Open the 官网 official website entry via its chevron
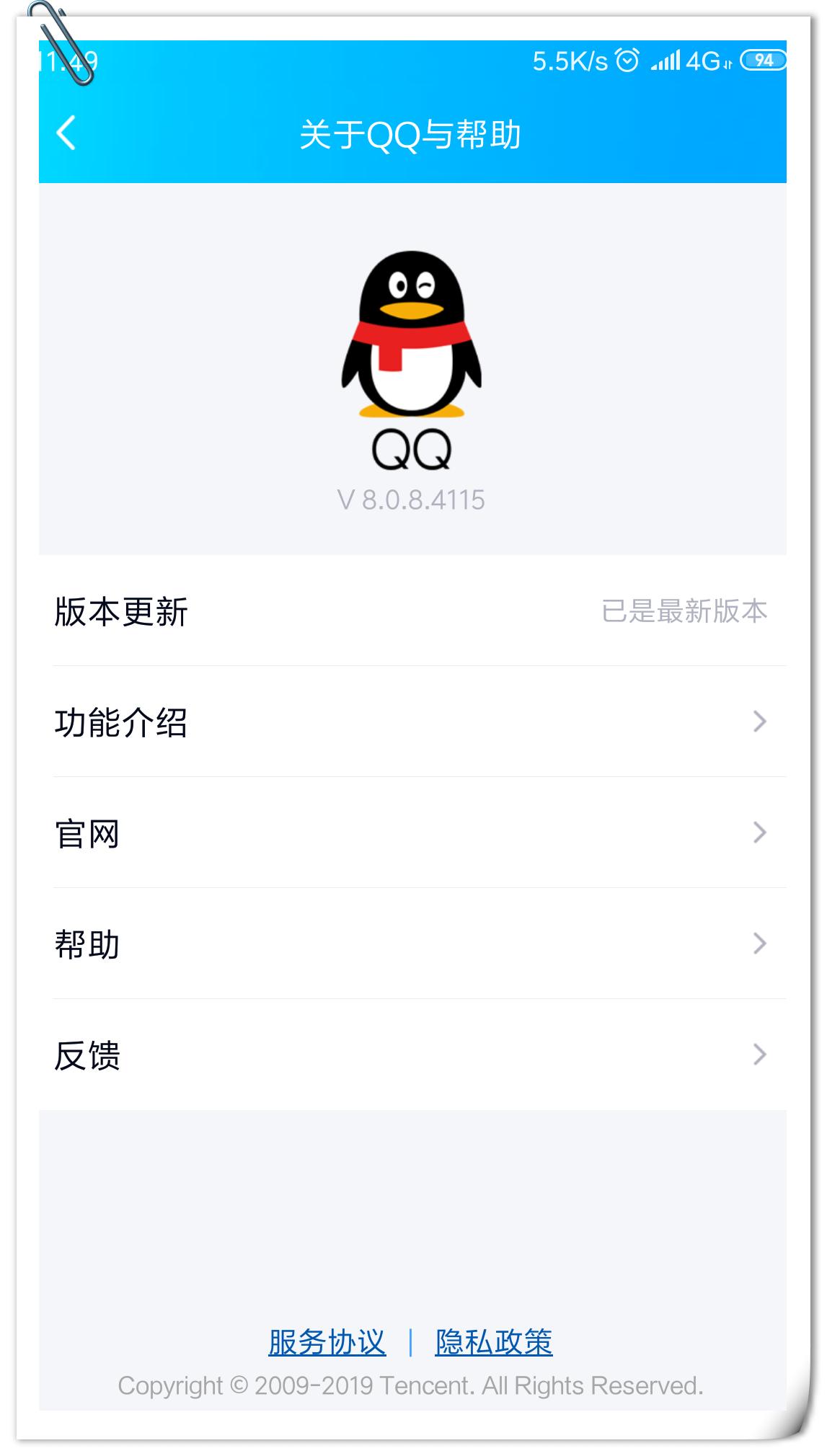The height and width of the screenshot is (1456, 827). pyautogui.click(x=759, y=833)
